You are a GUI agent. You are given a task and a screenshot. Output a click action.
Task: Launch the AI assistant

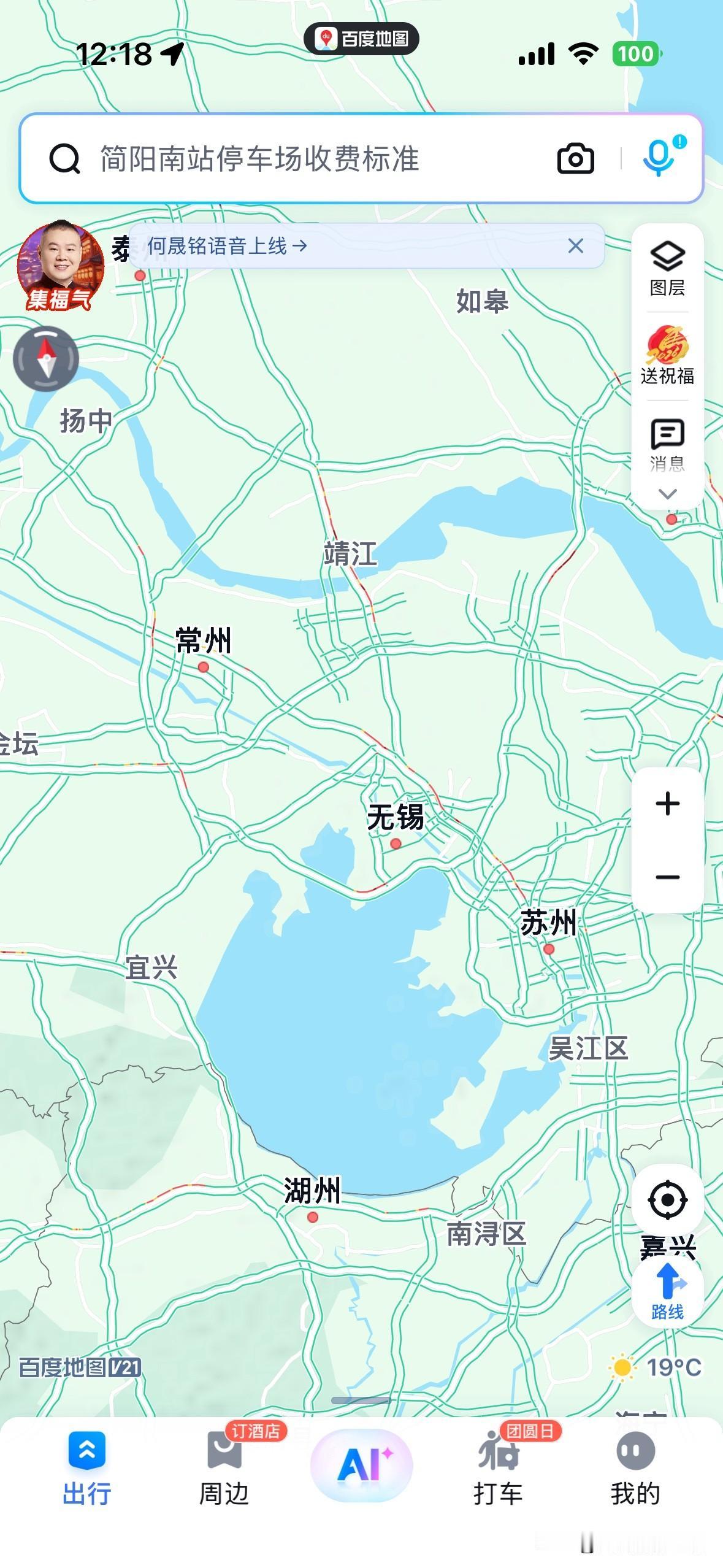pyautogui.click(x=362, y=1465)
